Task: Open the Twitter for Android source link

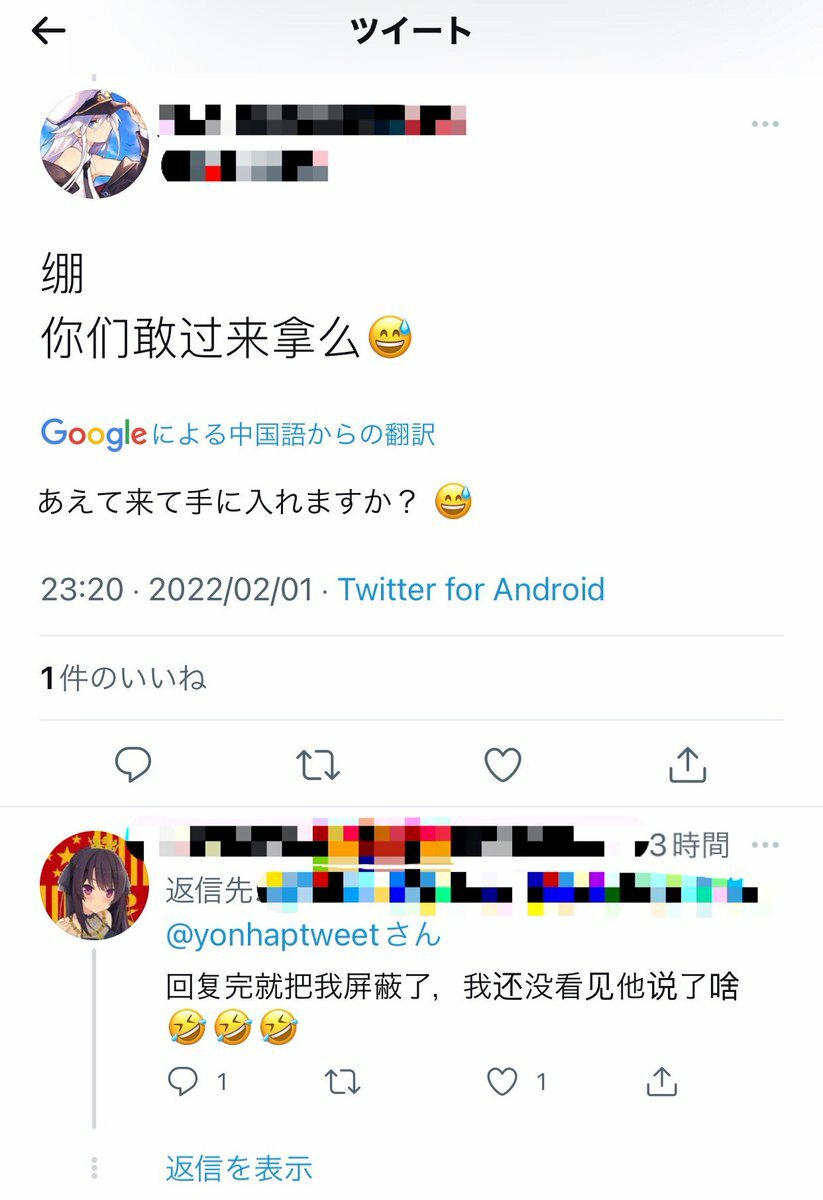Action: click(x=471, y=589)
